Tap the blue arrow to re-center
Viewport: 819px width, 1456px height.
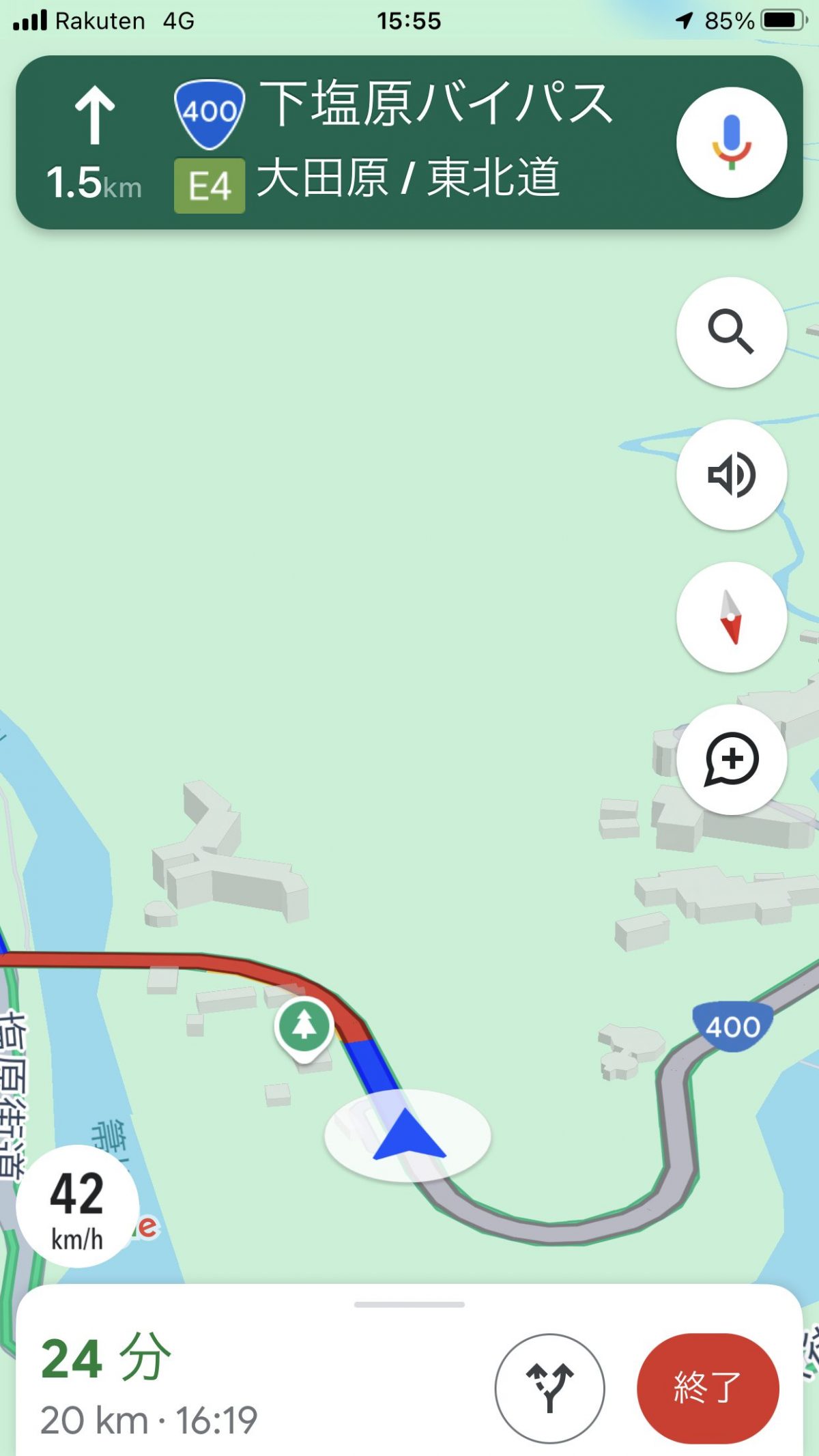click(408, 1135)
